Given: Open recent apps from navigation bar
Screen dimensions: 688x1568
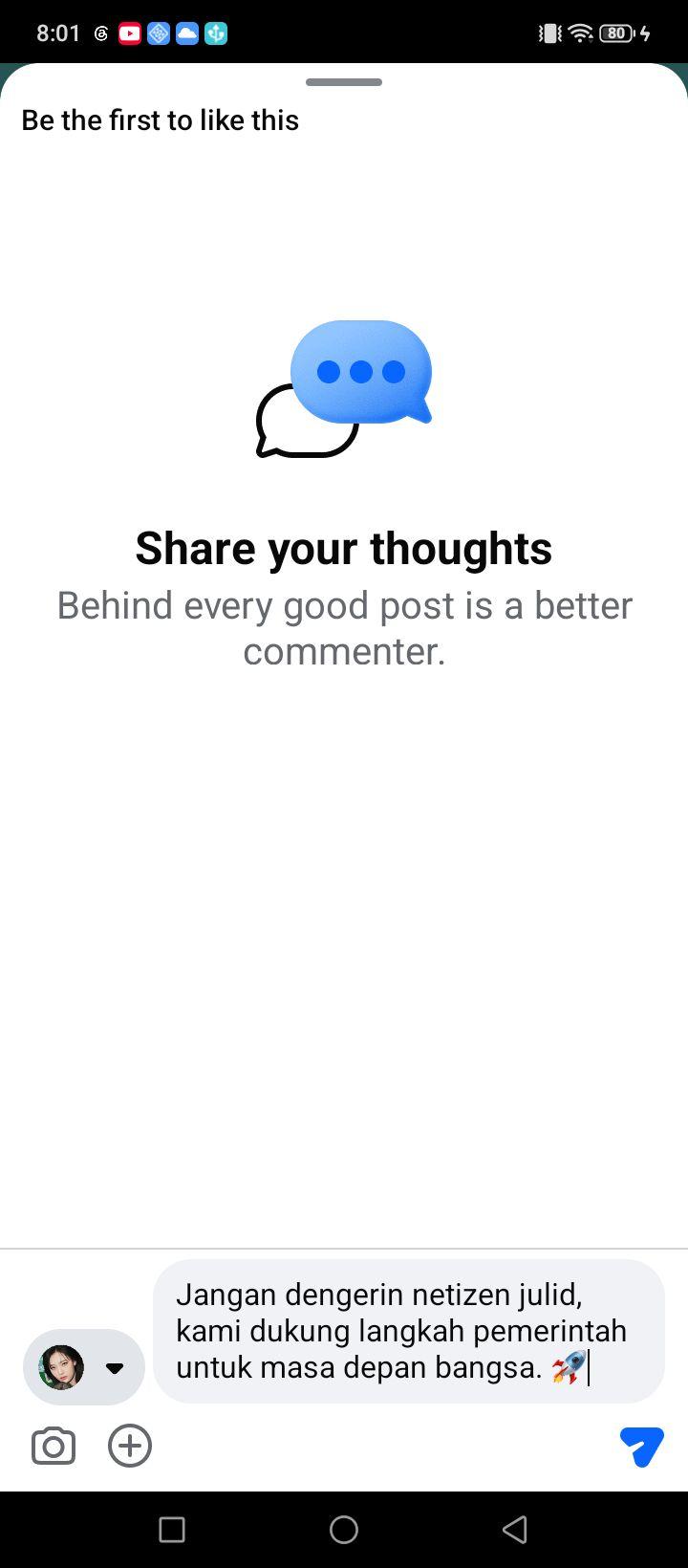Looking at the screenshot, I should tap(172, 1530).
